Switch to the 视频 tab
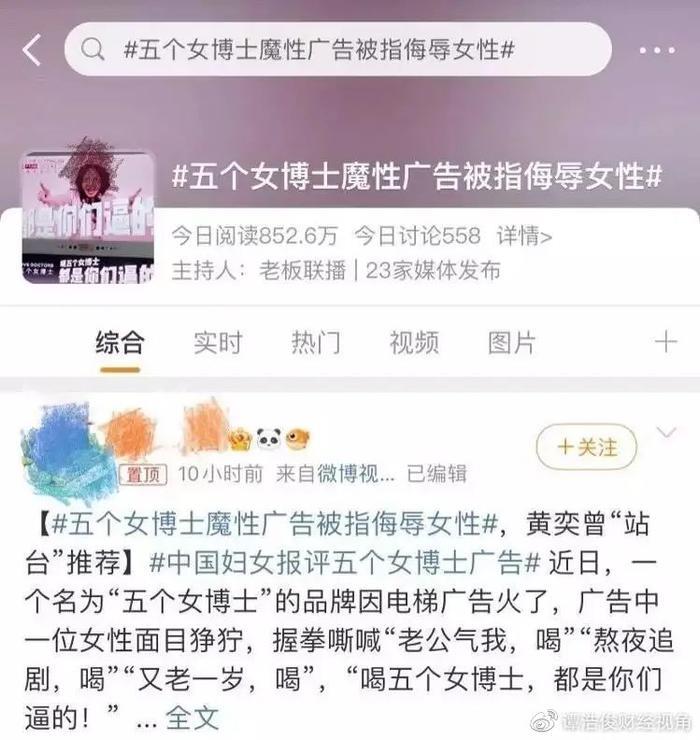 pos(414,343)
